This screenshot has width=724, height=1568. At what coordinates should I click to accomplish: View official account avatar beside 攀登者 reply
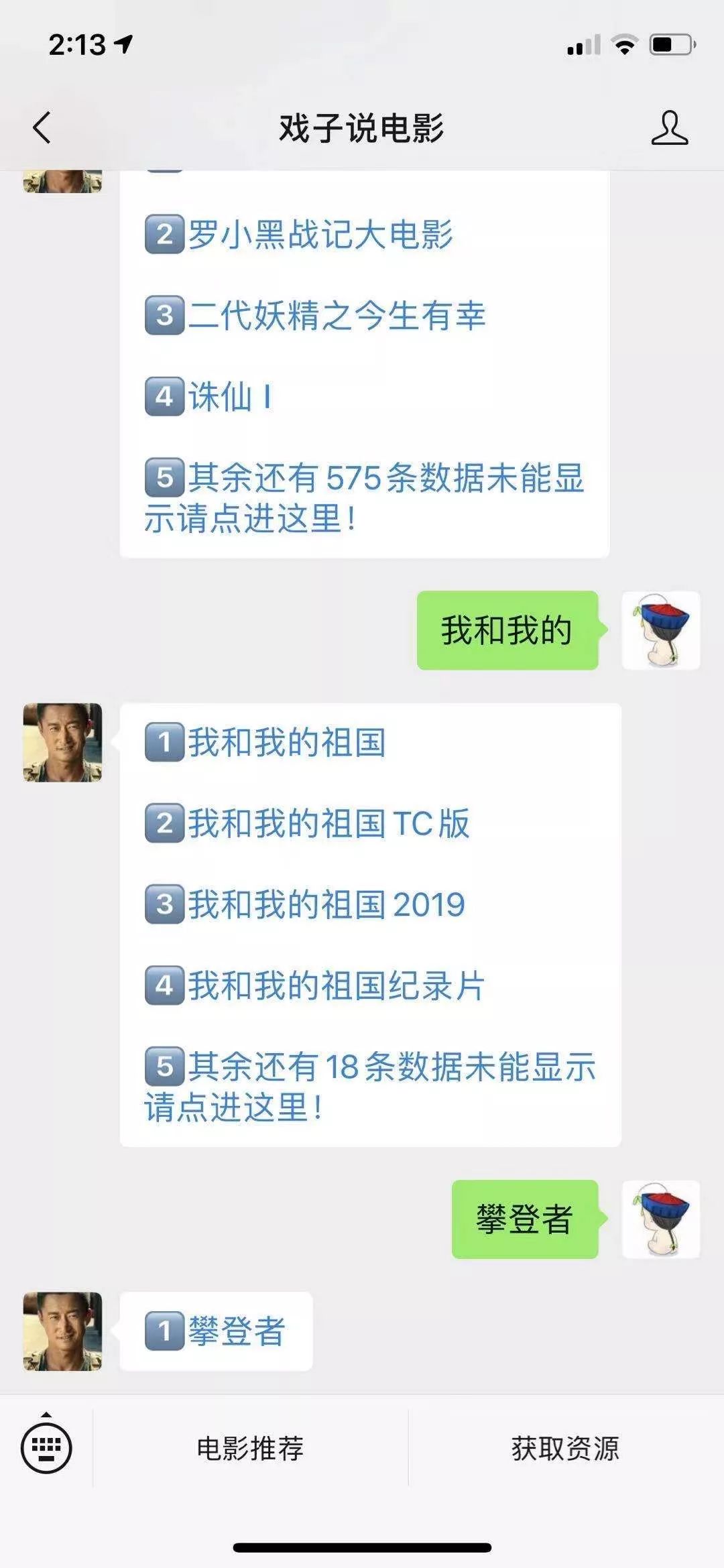62,1331
